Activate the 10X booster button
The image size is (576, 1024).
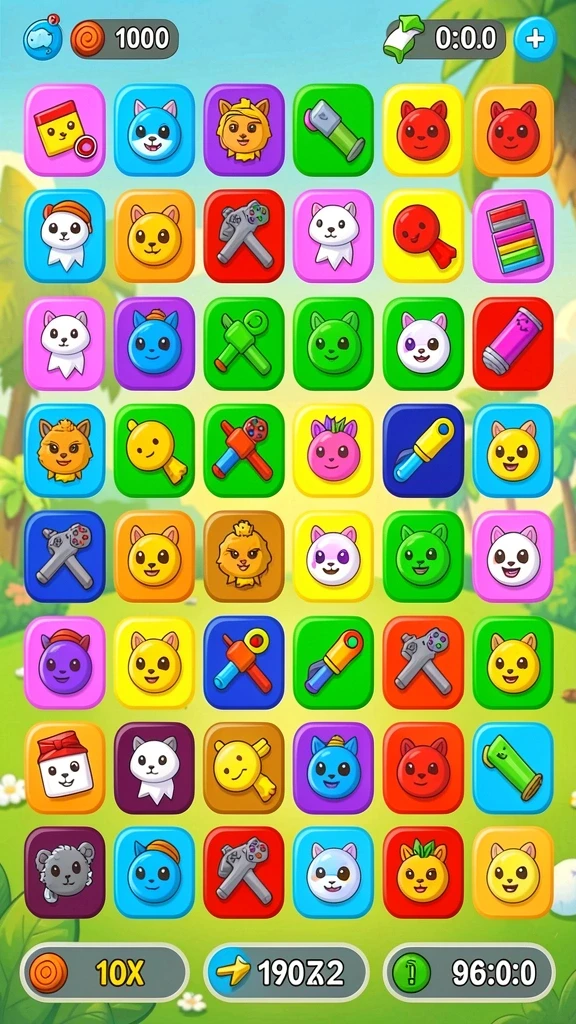point(104,972)
